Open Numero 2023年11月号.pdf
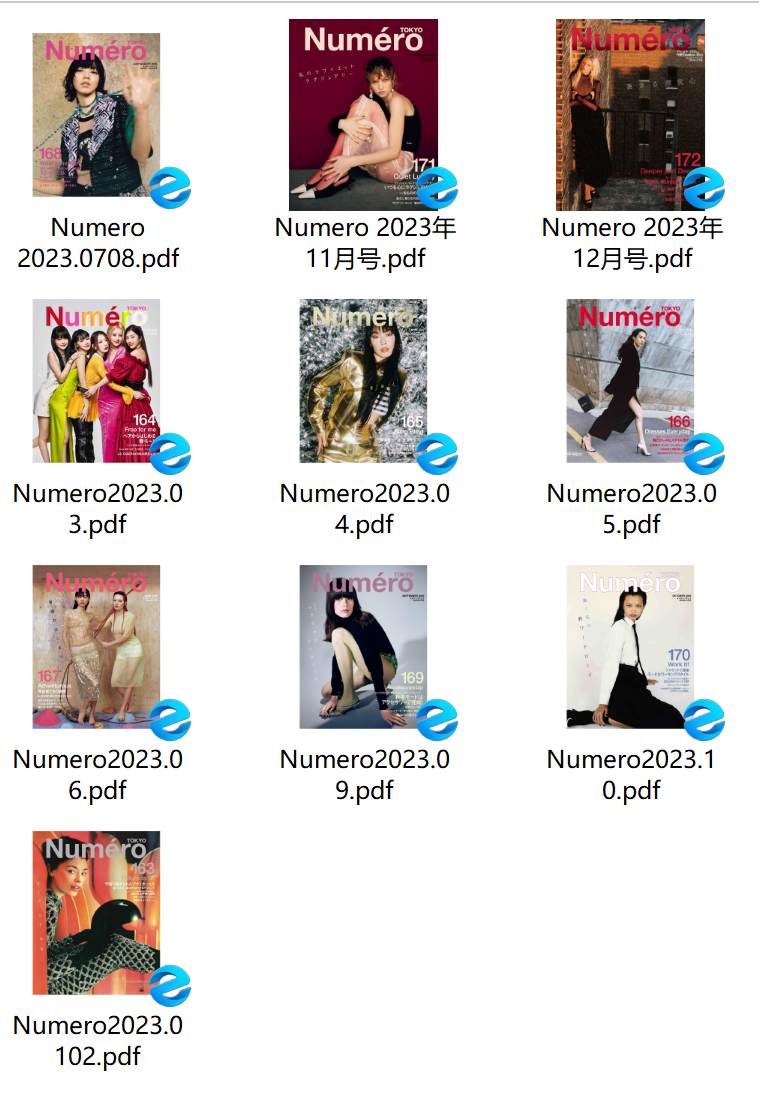759x1093 pixels. pyautogui.click(x=363, y=115)
